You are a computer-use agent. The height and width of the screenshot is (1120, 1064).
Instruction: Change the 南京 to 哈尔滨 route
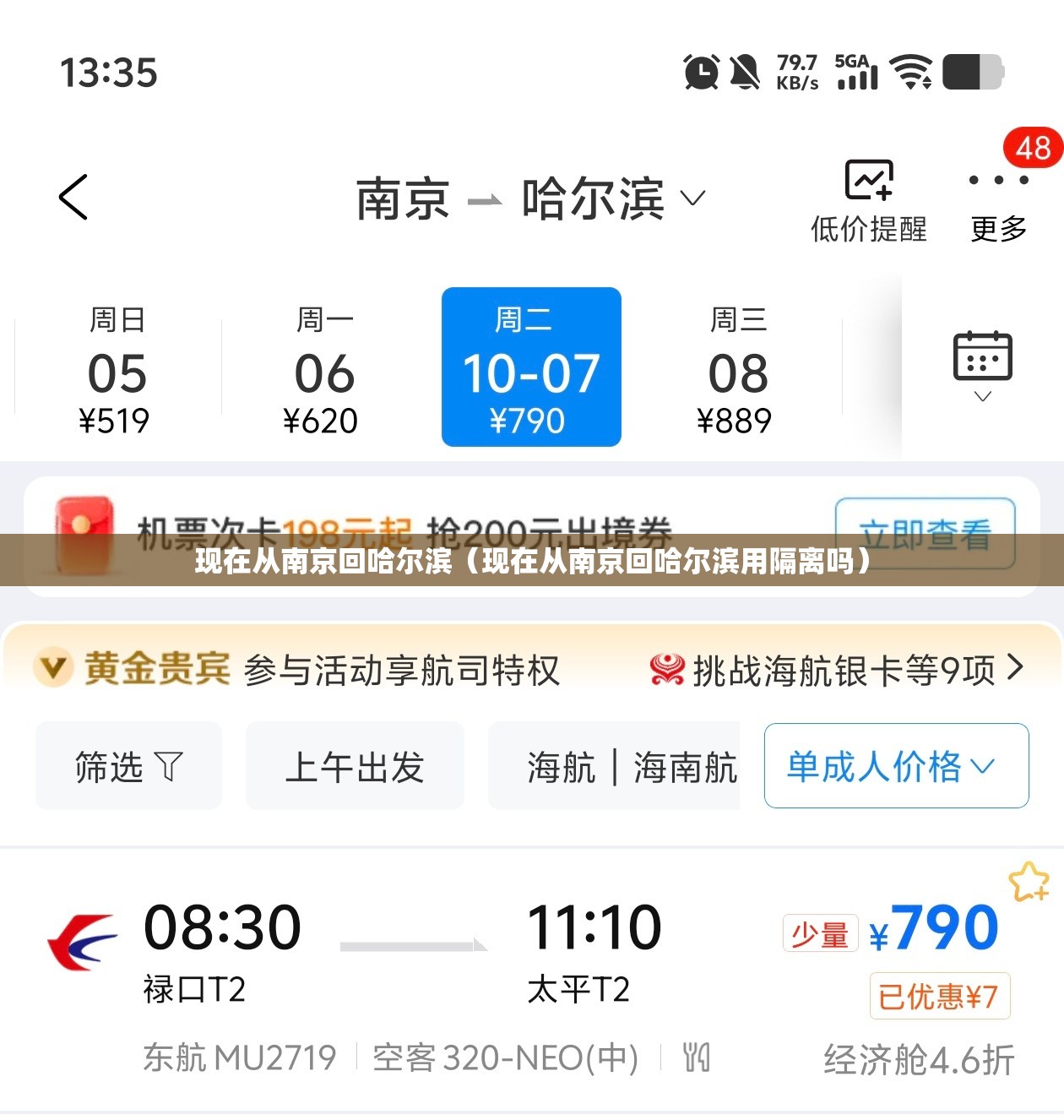pos(529,199)
